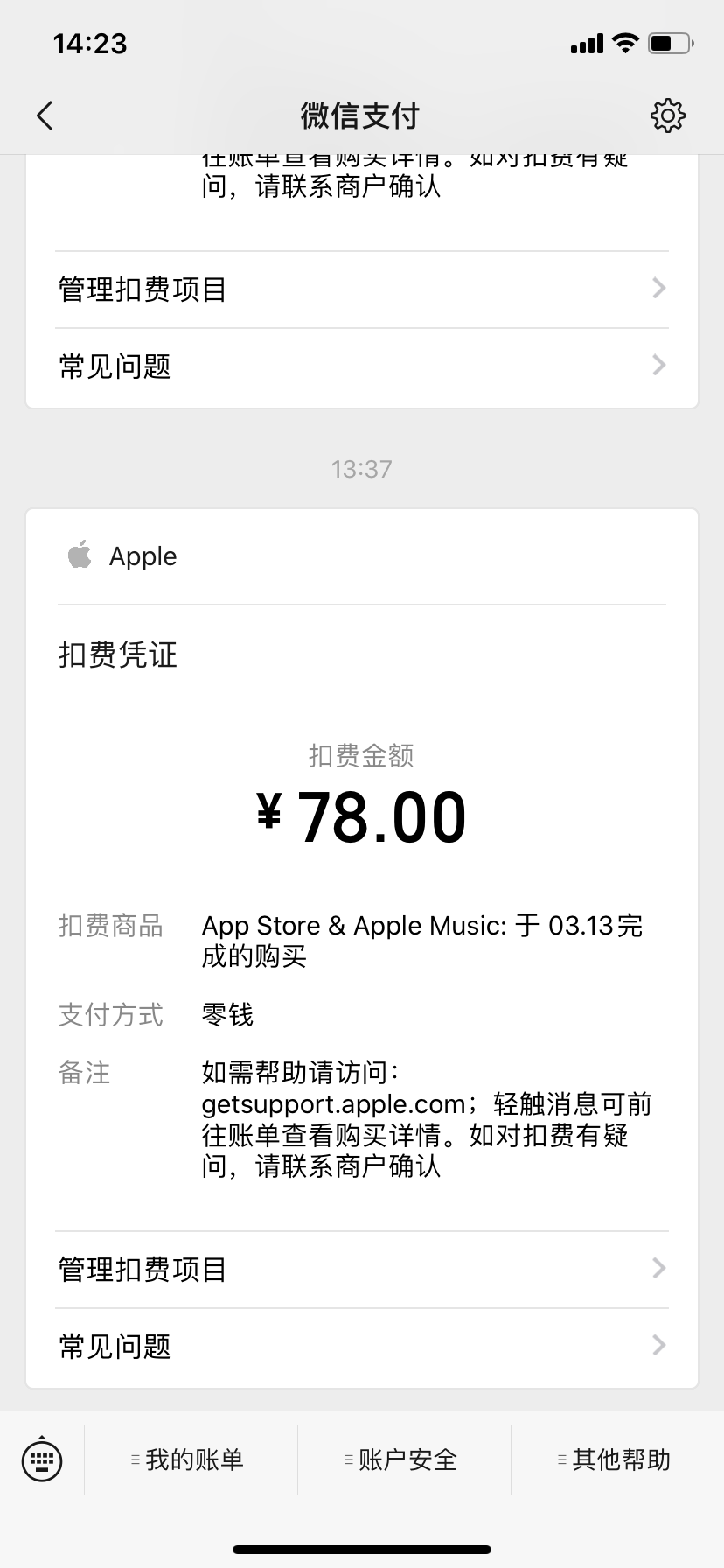
Task: Open 账户安全 from the bottom menu
Action: point(406,1459)
